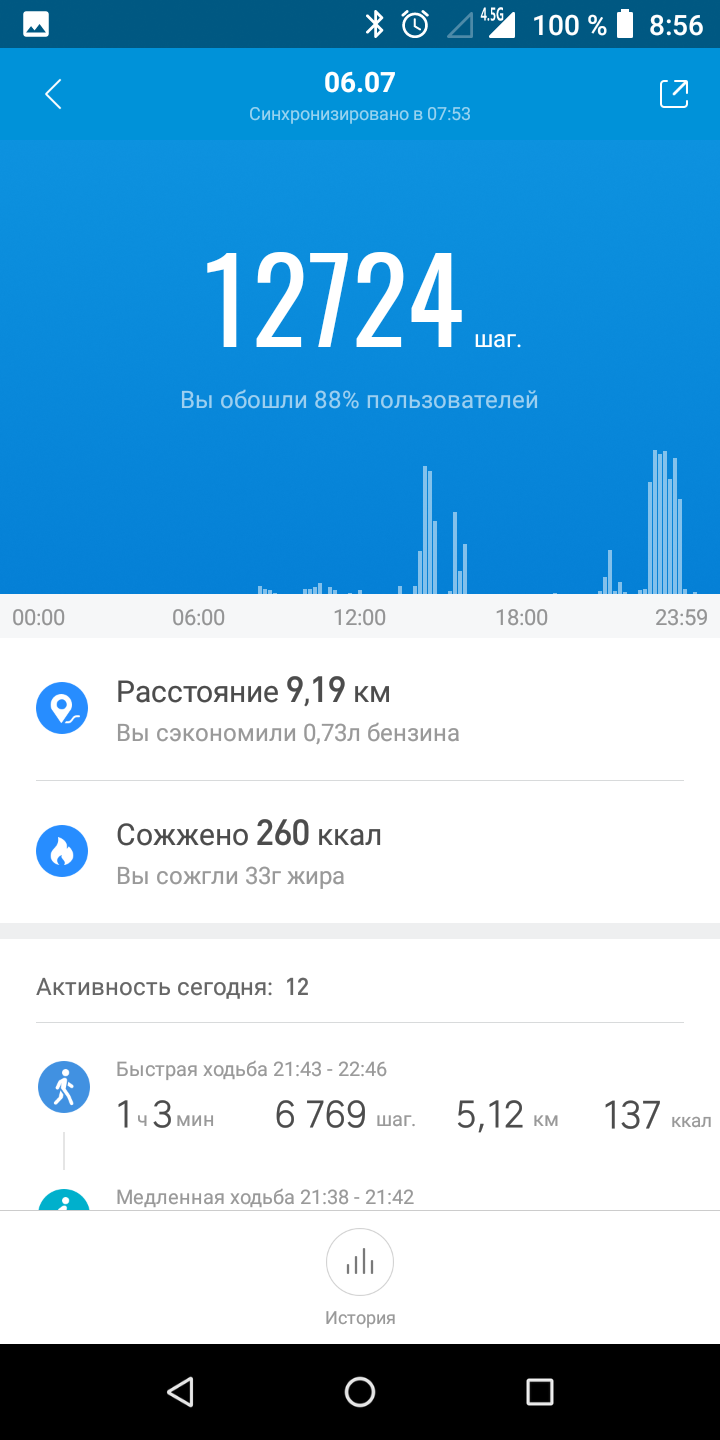This screenshot has width=720, height=1440.
Task: Open the Медленная ходьба 21:38 - 21:42 activity
Action: point(265,1197)
